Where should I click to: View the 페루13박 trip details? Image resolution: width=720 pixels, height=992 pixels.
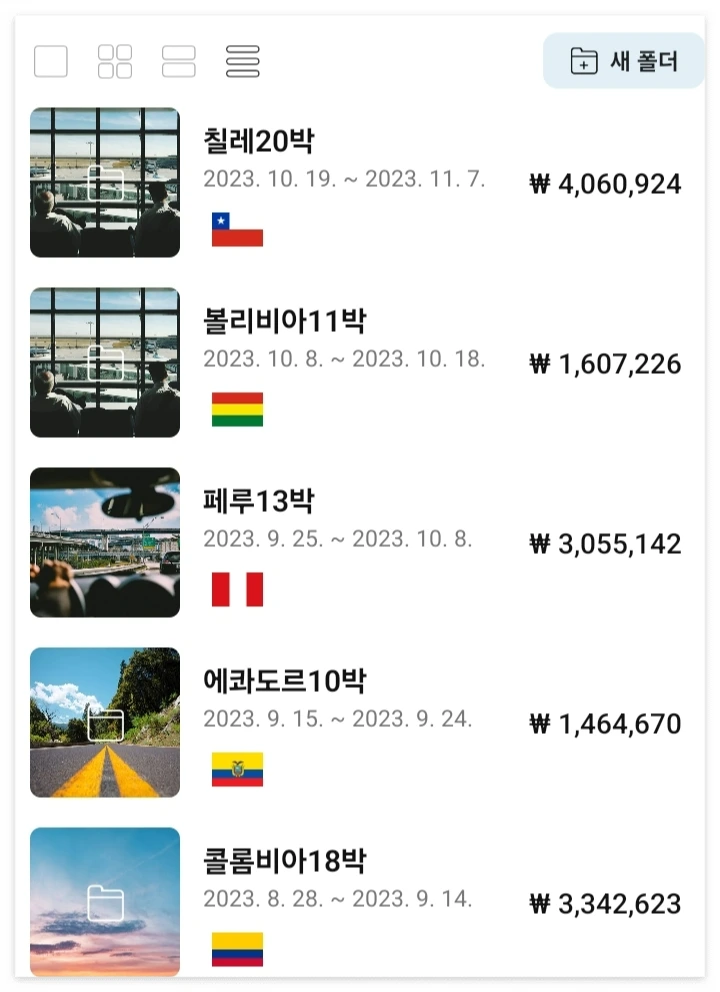tap(258, 502)
